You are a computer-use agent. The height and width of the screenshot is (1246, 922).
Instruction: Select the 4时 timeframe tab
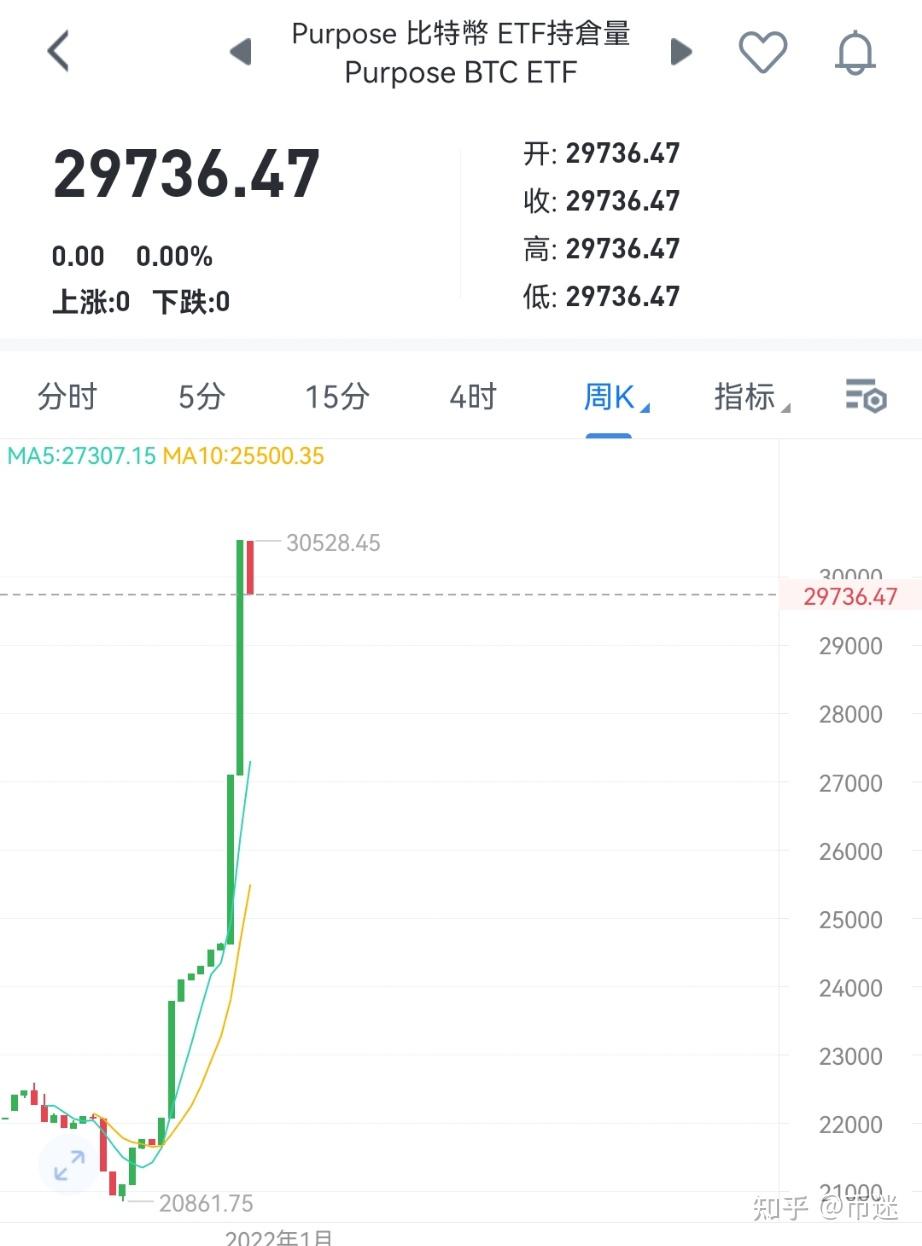470,397
